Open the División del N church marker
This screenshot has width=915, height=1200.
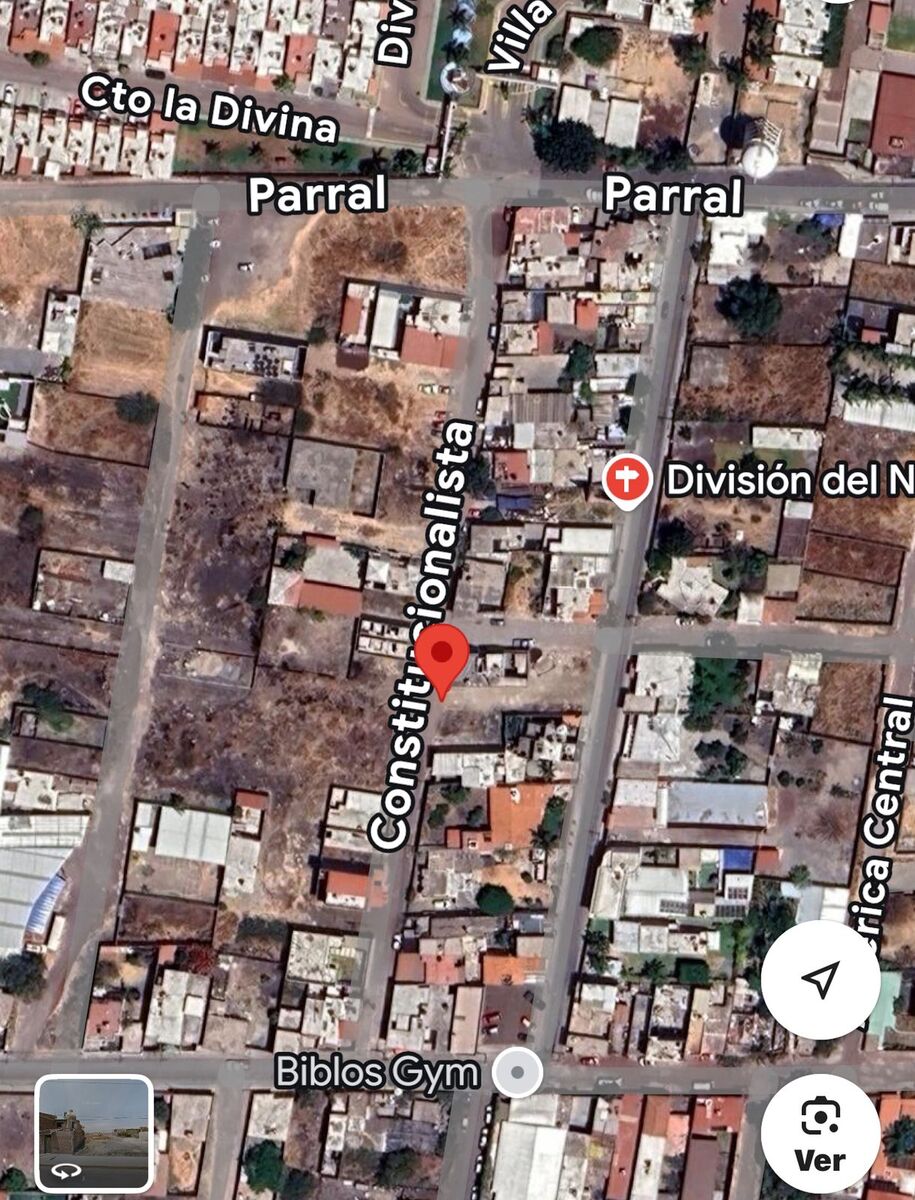click(627, 481)
